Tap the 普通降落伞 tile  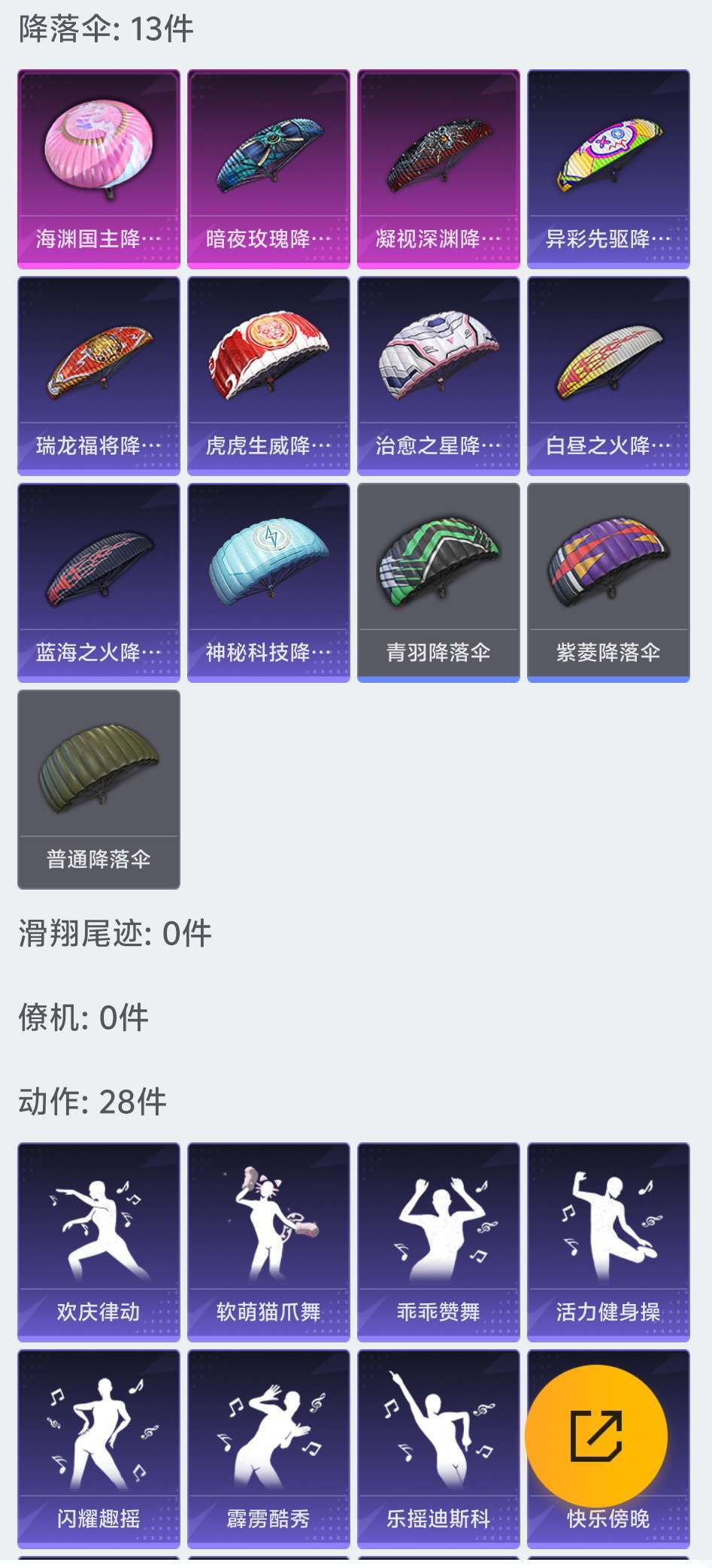(98, 790)
